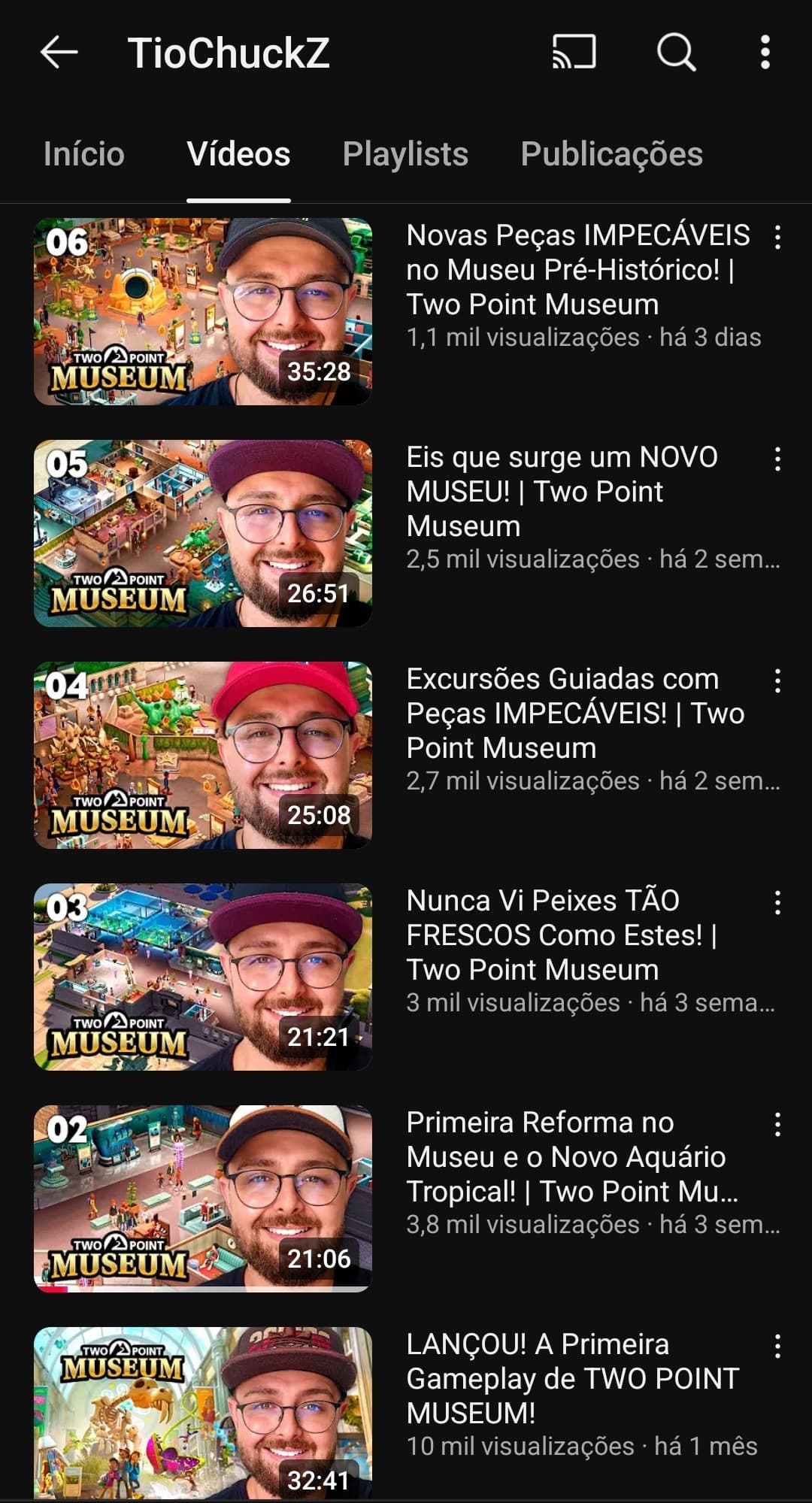Open the channel overflow menu

[765, 53]
